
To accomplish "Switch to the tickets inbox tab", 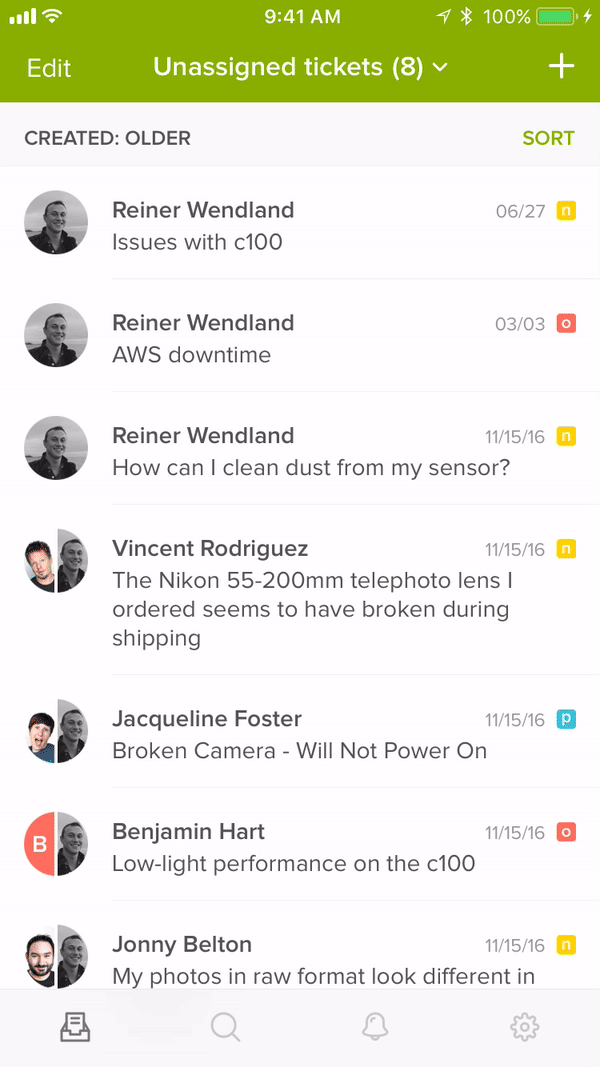I will click(x=75, y=1026).
